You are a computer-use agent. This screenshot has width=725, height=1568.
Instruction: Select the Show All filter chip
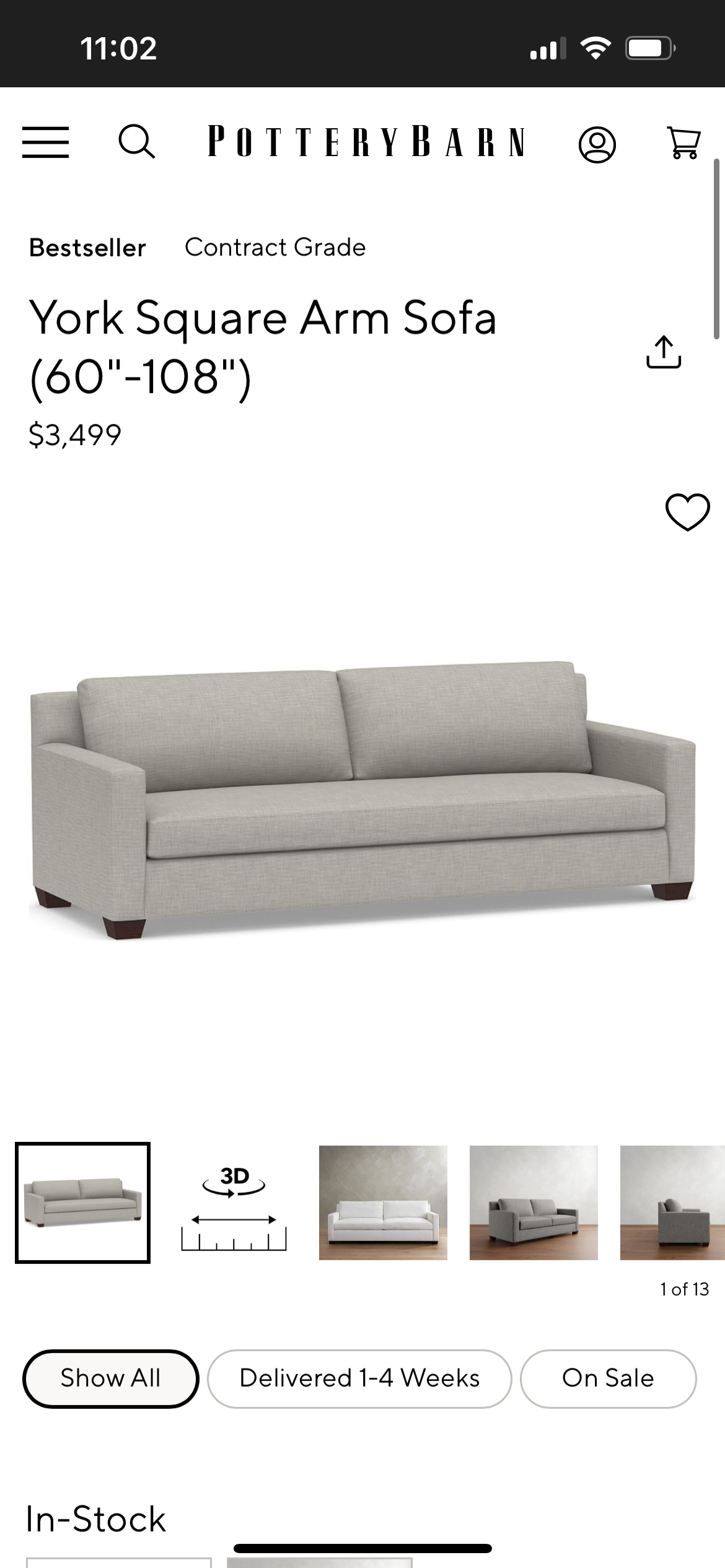[110, 1379]
